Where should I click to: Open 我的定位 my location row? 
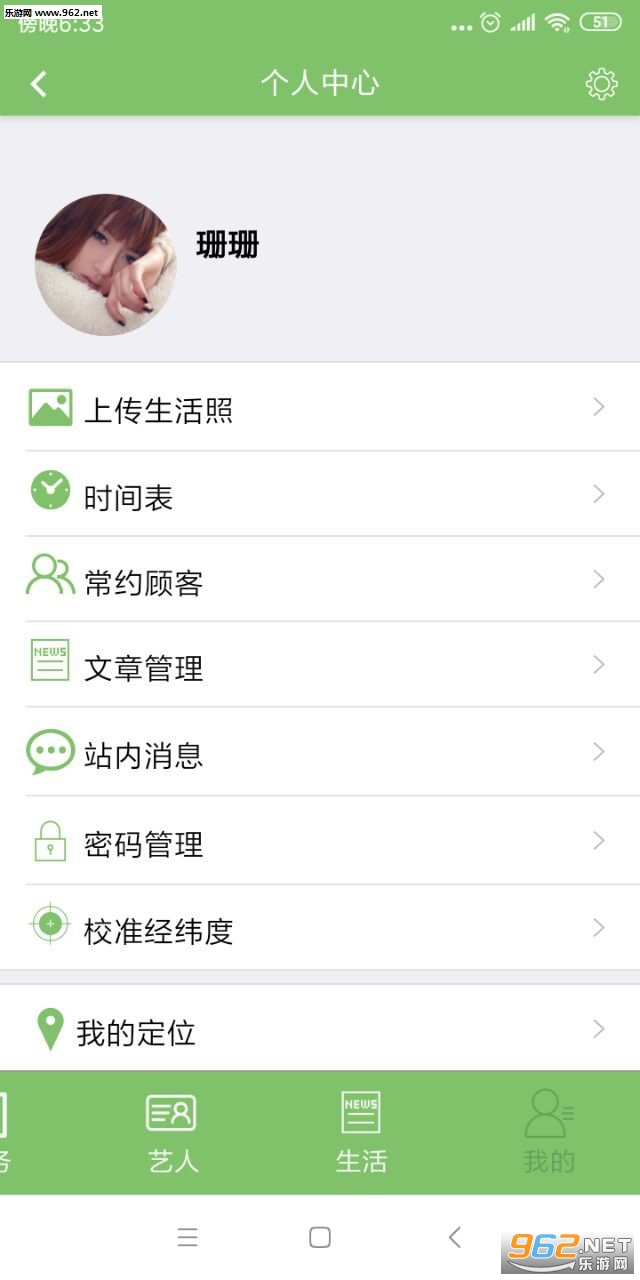coord(320,1030)
